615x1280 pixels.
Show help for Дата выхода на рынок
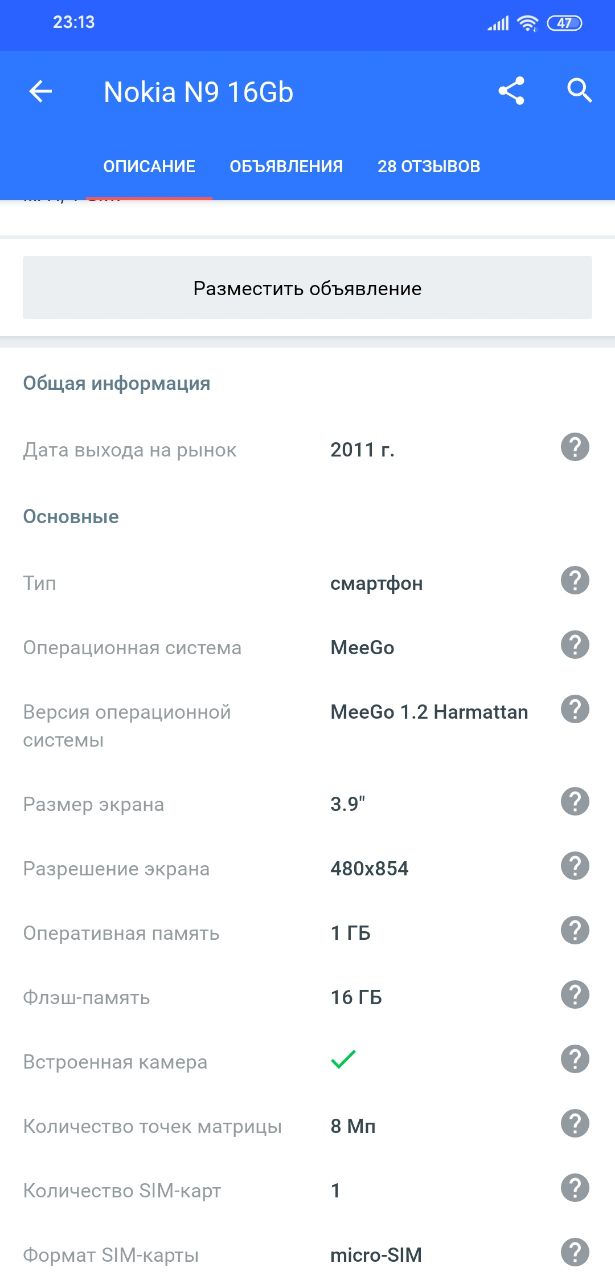pyautogui.click(x=575, y=447)
